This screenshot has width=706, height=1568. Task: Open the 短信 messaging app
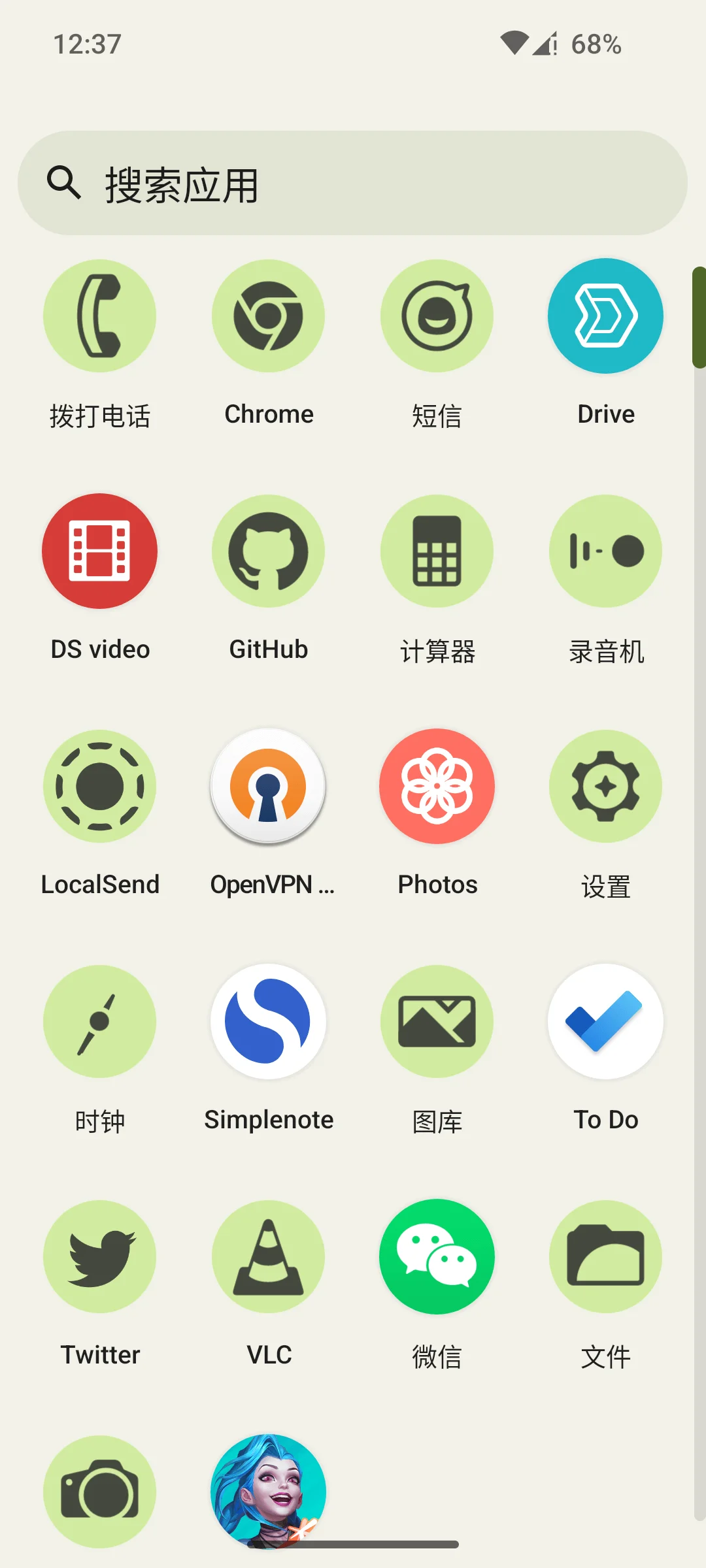click(x=437, y=316)
